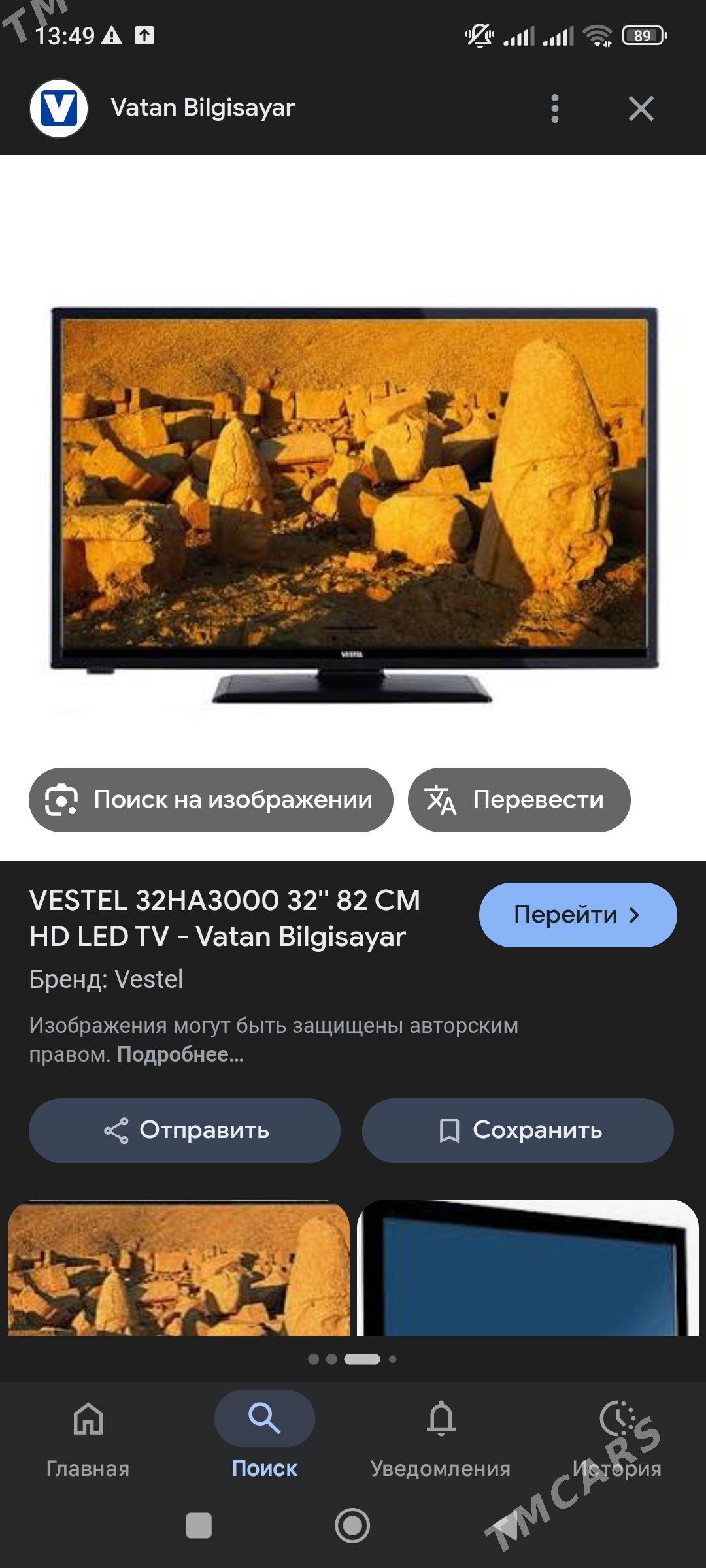Save the image using Сохранить
Image resolution: width=706 pixels, height=1568 pixels.
point(518,1130)
